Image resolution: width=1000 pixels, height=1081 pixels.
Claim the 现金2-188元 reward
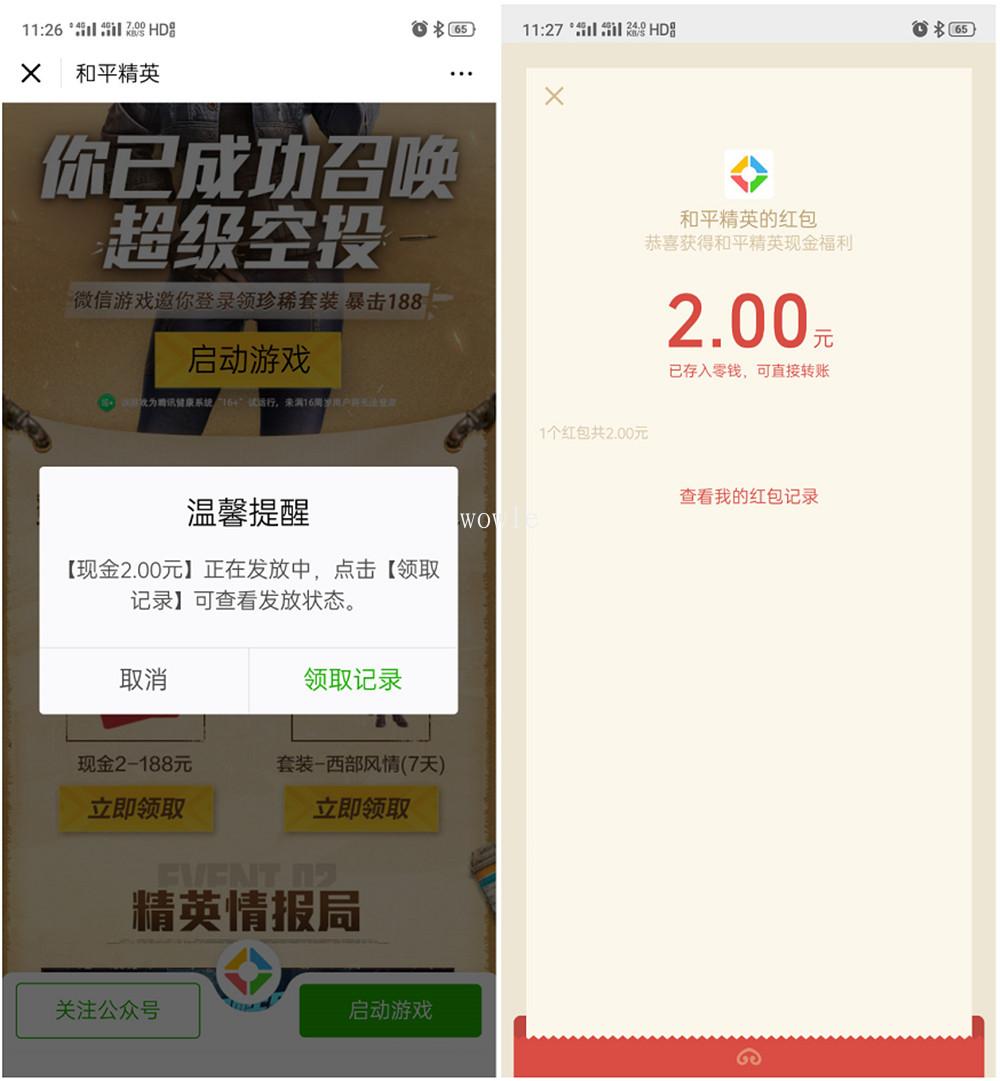tap(136, 808)
